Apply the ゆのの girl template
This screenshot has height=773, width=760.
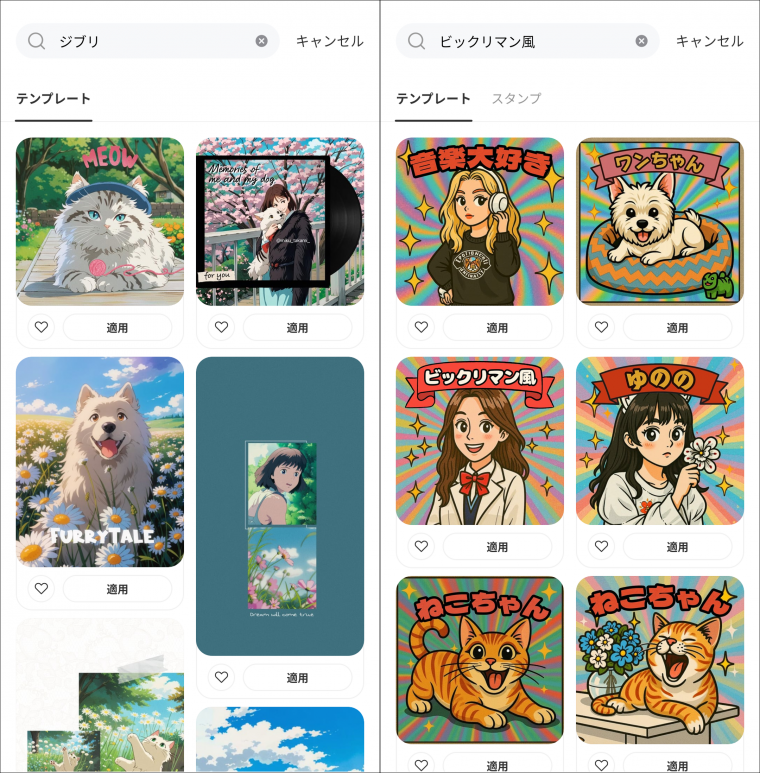pos(677,547)
